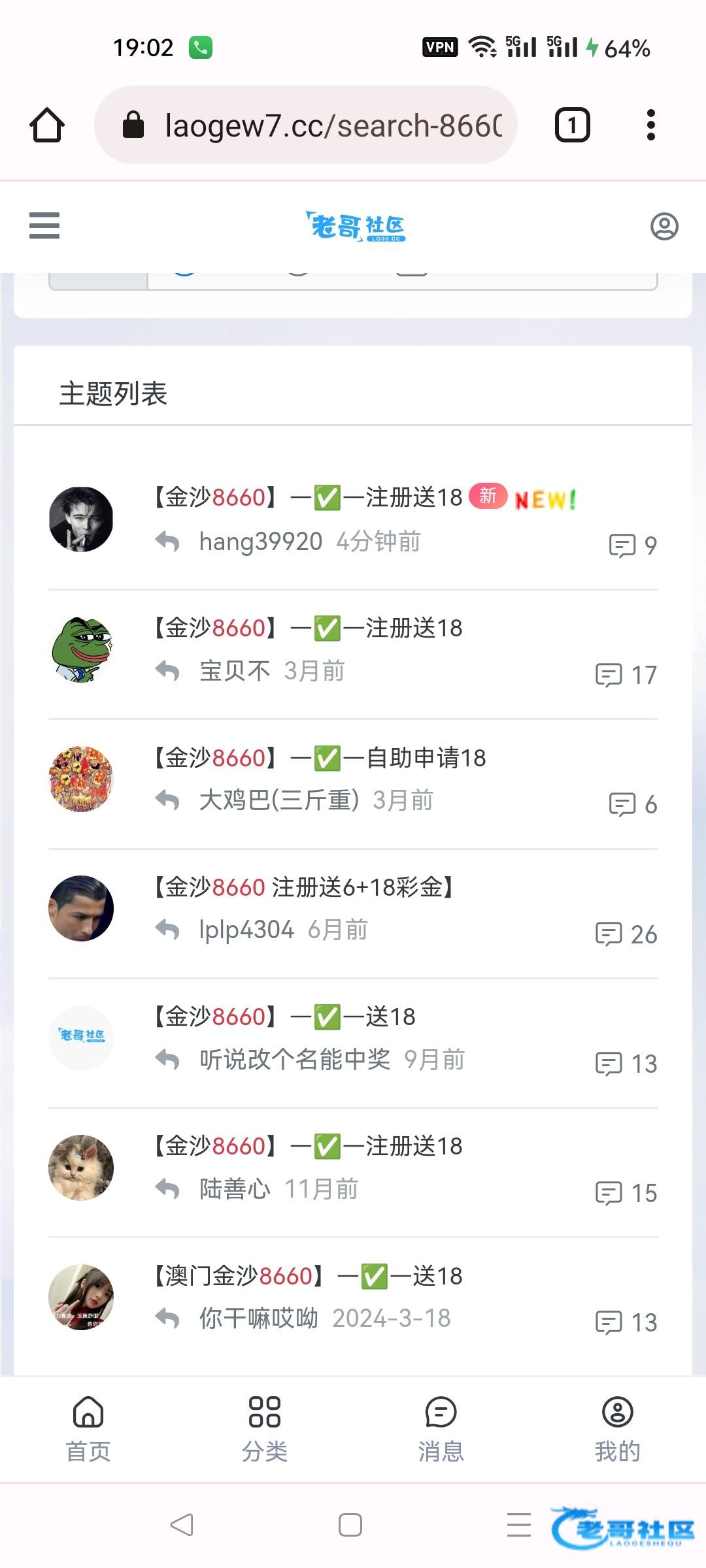The width and height of the screenshot is (706, 1568).
Task: Switch to the 首页 tab
Action: (x=88, y=1428)
